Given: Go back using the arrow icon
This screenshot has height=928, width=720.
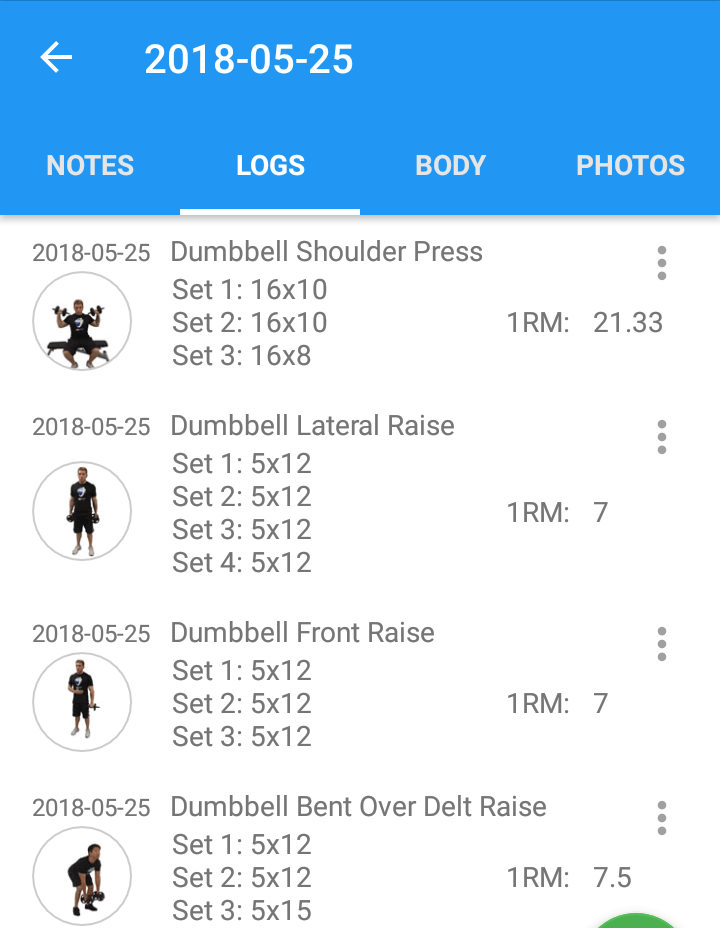Looking at the screenshot, I should [x=56, y=58].
